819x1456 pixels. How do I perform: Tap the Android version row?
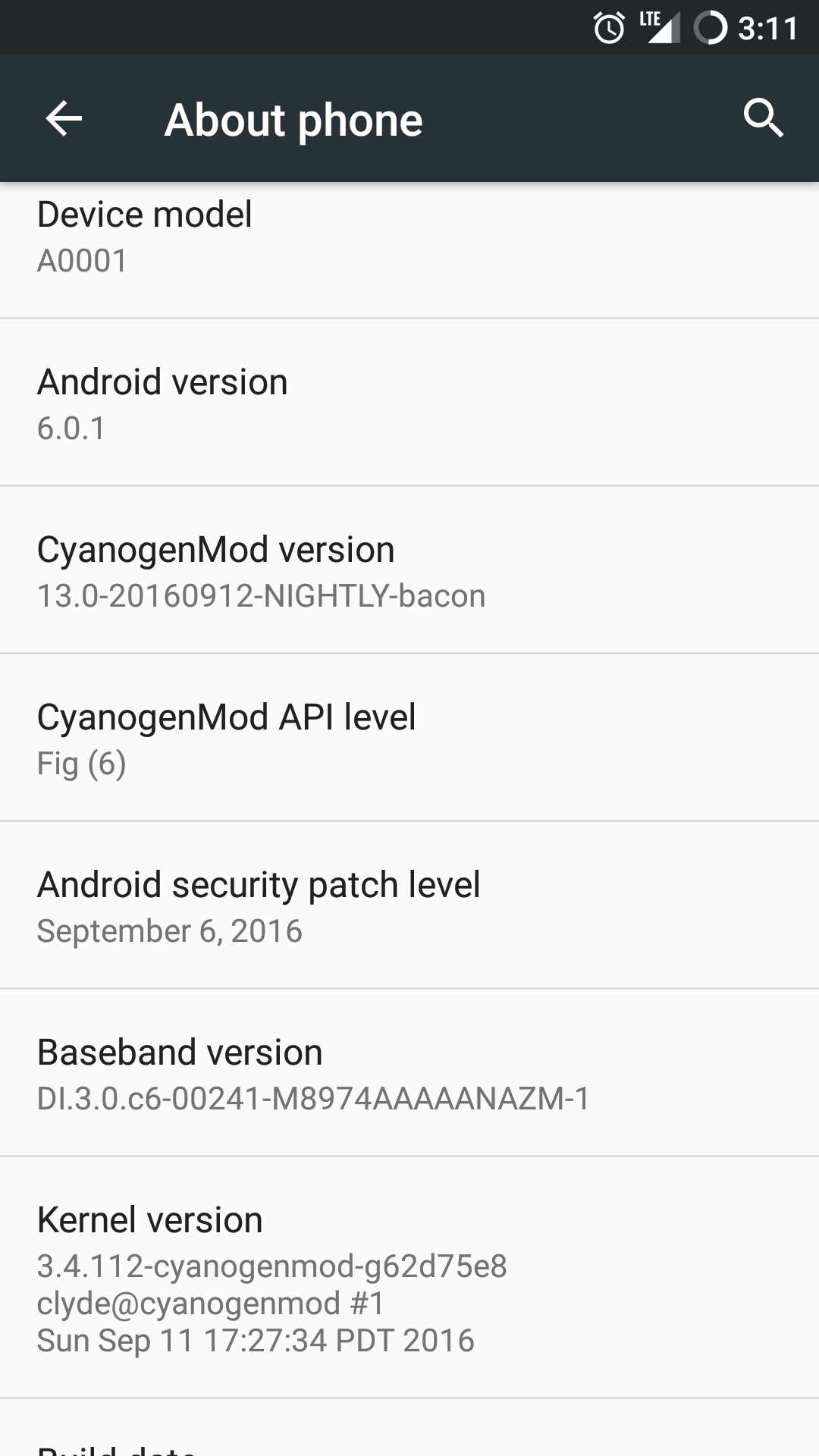click(409, 403)
